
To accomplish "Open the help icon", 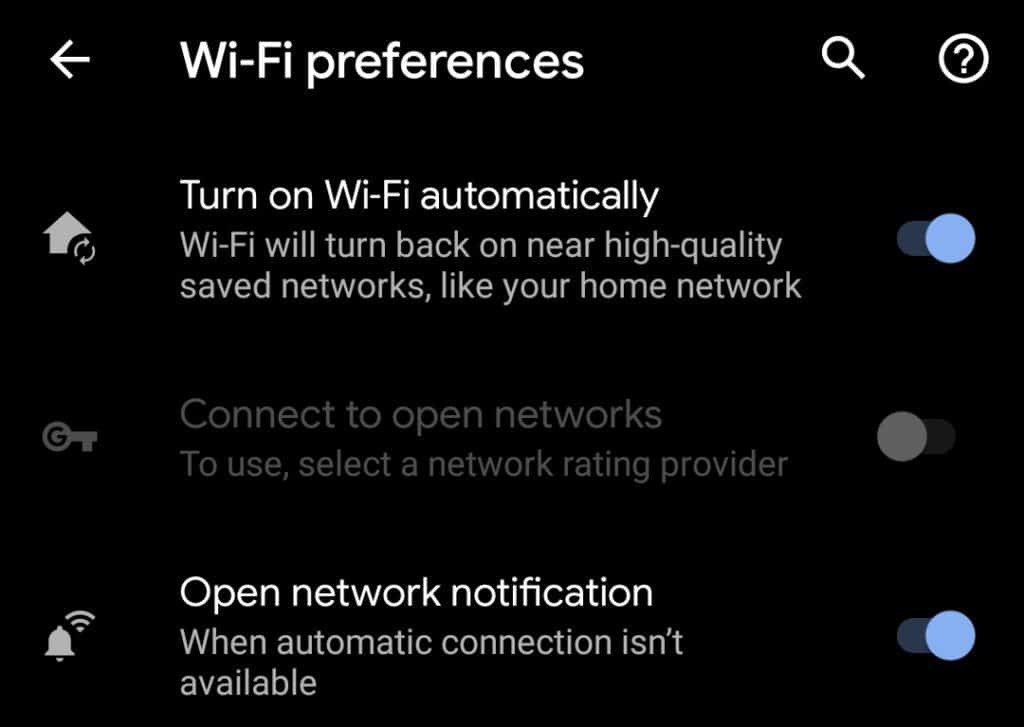I will point(963,61).
